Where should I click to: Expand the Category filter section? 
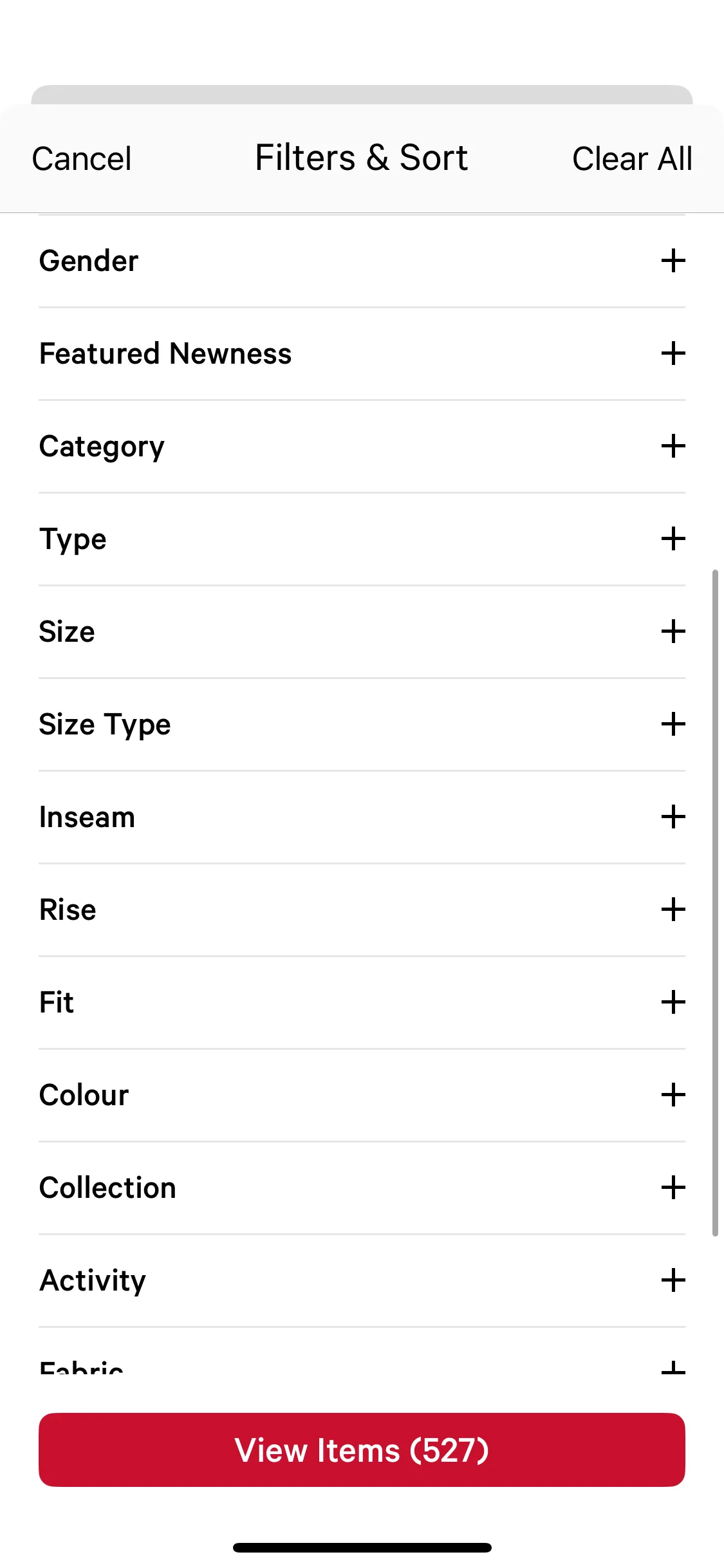pyautogui.click(x=362, y=446)
